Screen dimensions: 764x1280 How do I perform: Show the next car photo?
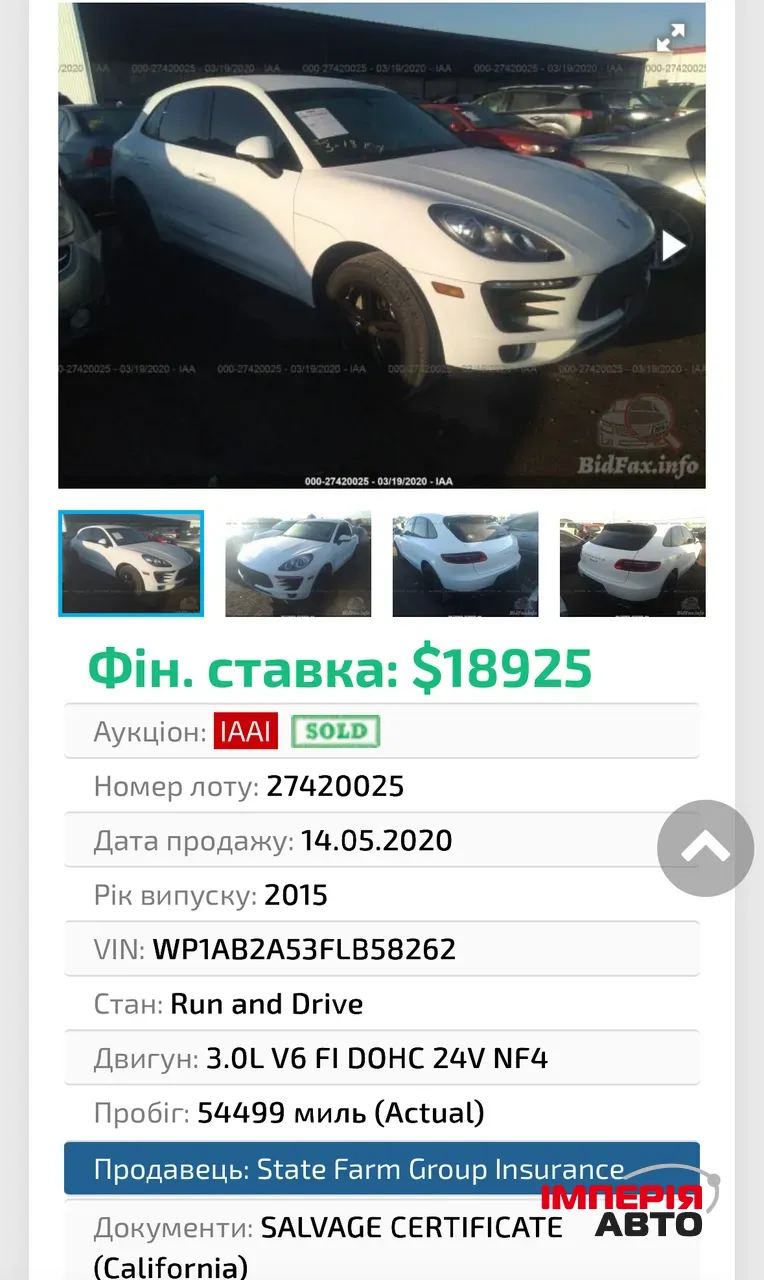[x=672, y=245]
